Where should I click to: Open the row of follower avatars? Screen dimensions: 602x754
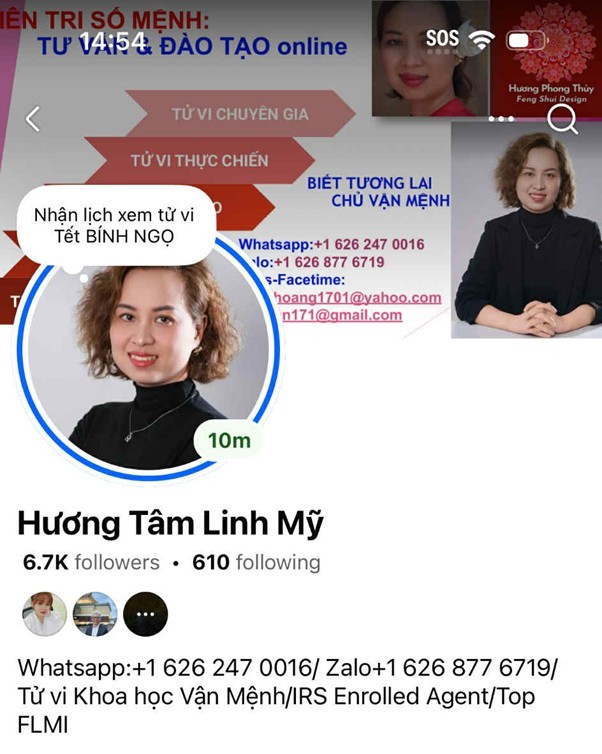click(x=95, y=614)
